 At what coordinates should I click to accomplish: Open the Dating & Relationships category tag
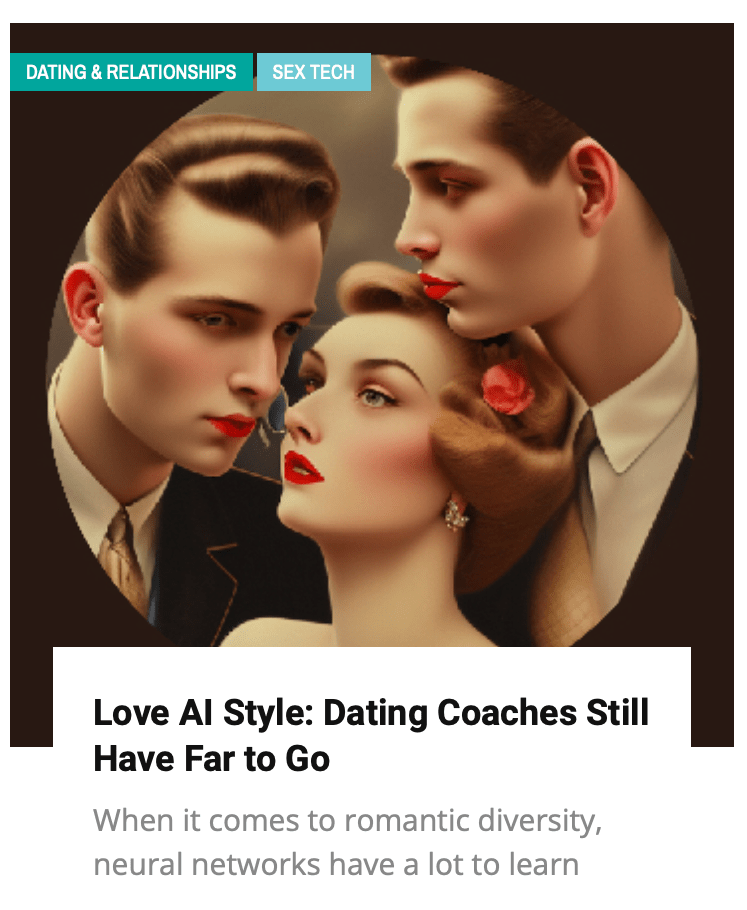[x=131, y=72]
